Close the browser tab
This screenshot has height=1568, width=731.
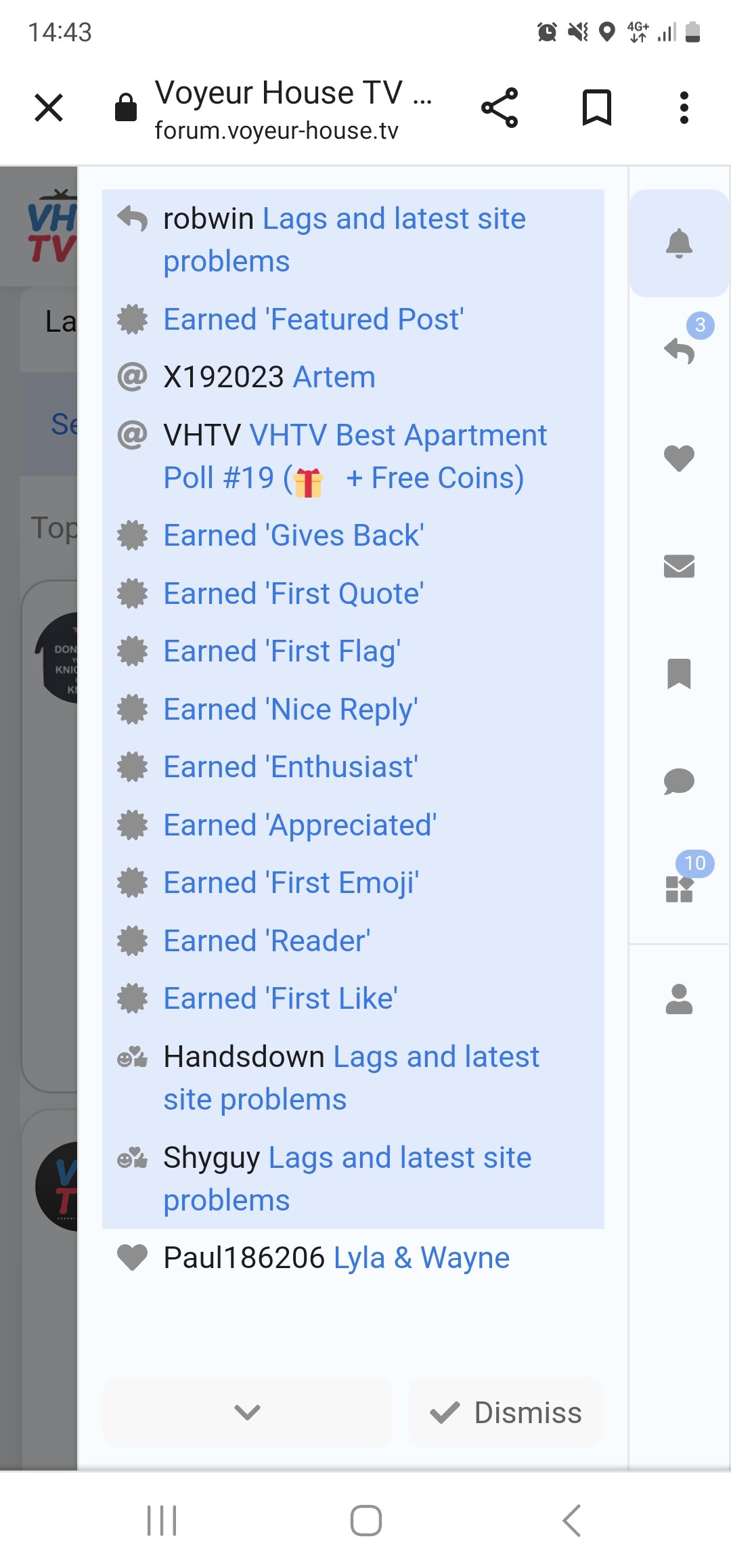pos(49,108)
